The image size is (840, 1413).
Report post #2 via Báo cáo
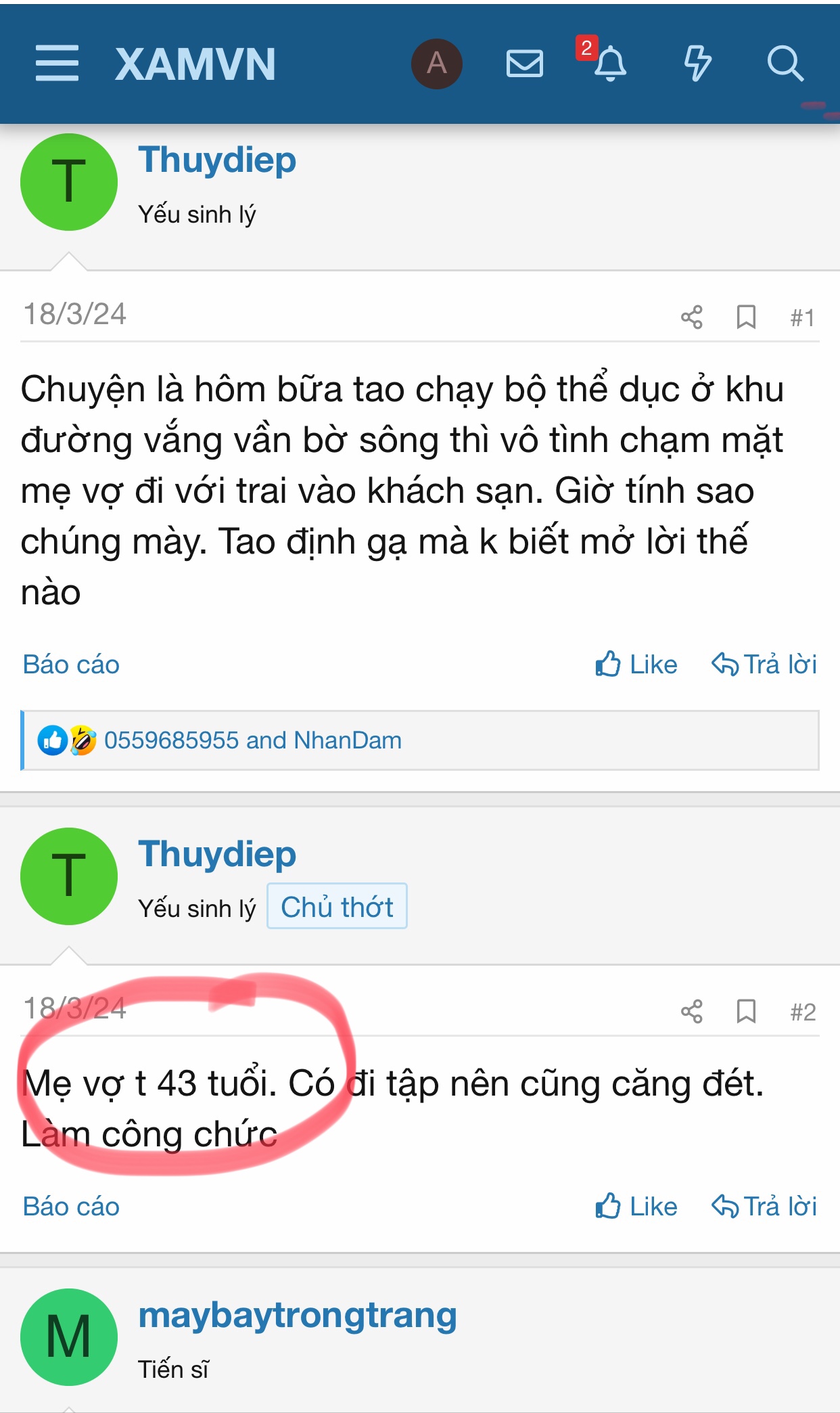coord(71,1207)
